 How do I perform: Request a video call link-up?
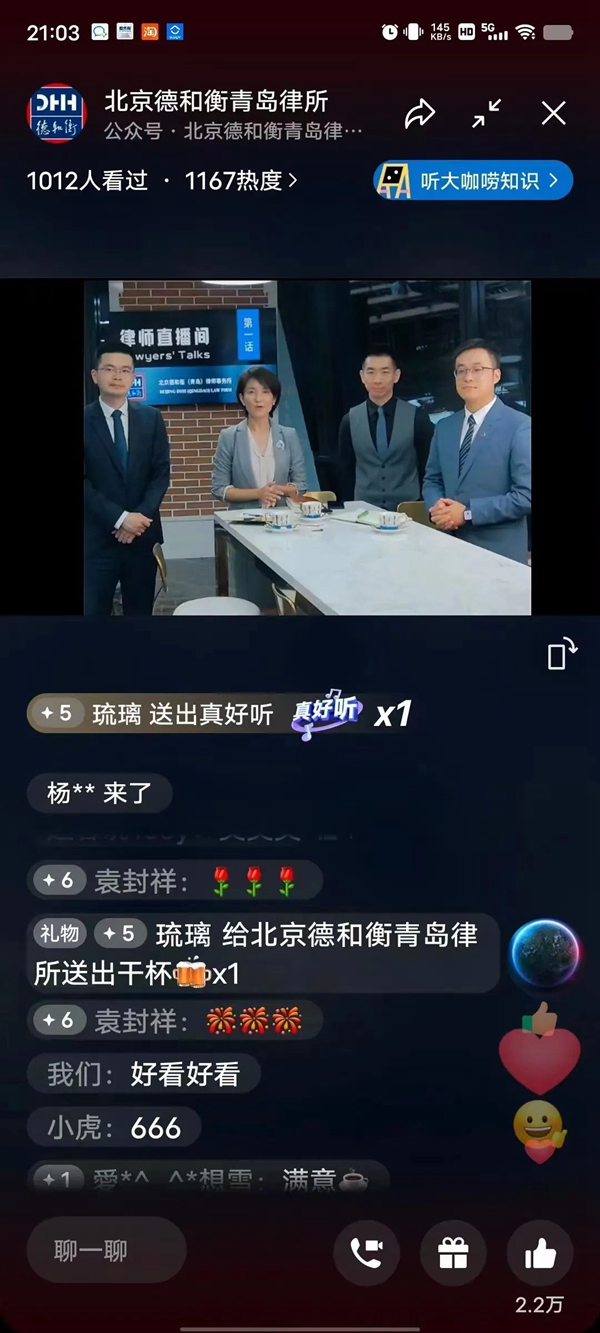[x=366, y=1252]
